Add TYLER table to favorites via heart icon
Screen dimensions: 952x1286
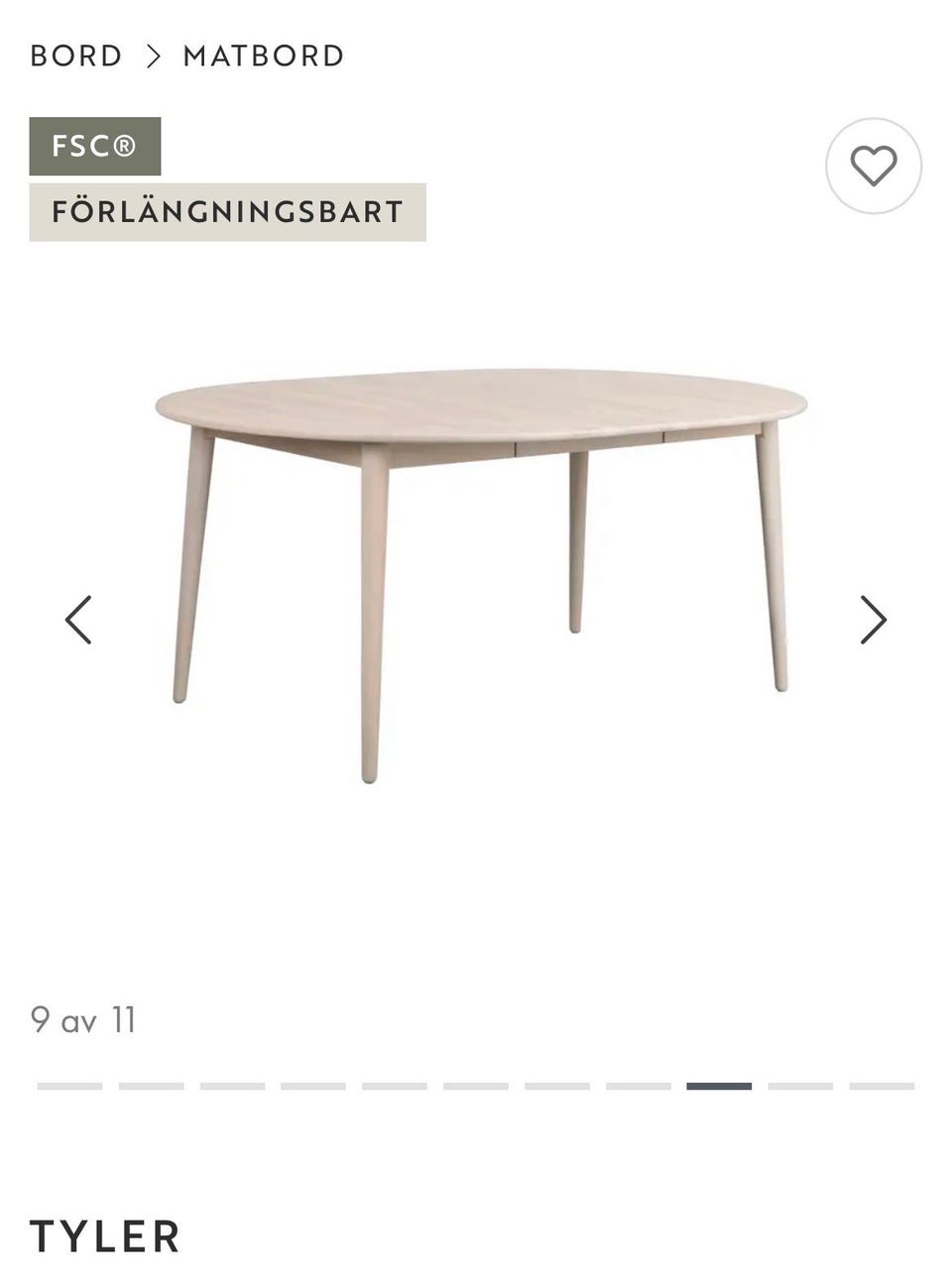(x=874, y=165)
